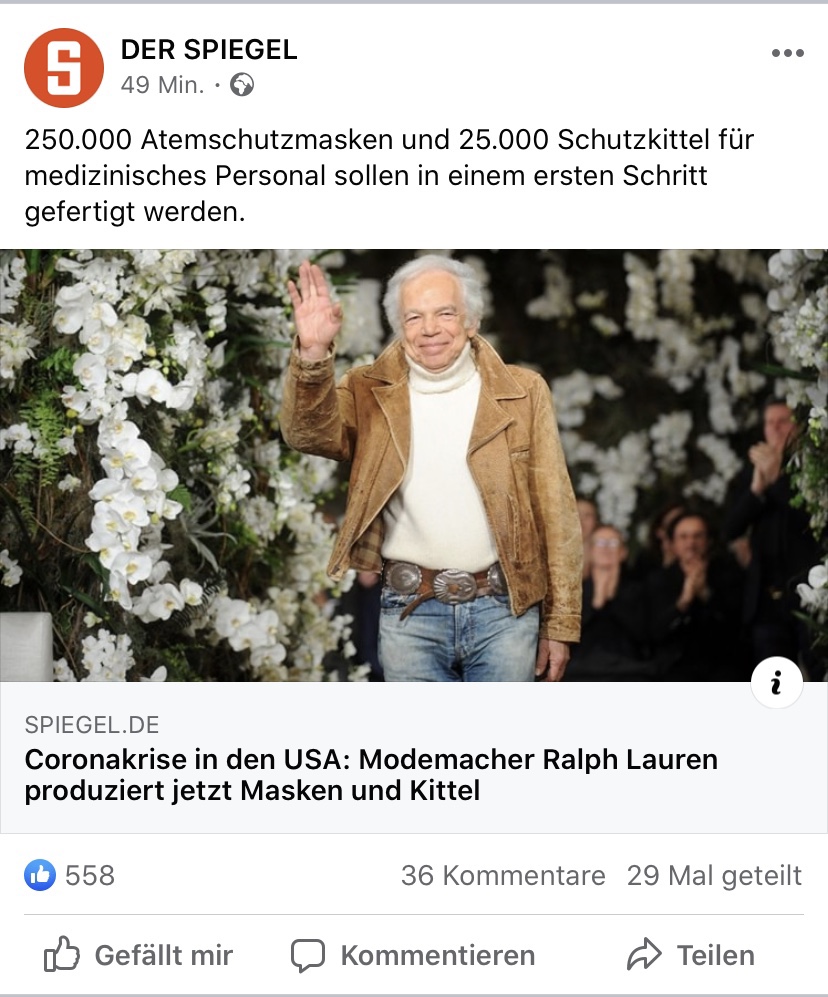Tap Kommentieren to write a comment
The image size is (828, 997).
(x=413, y=955)
